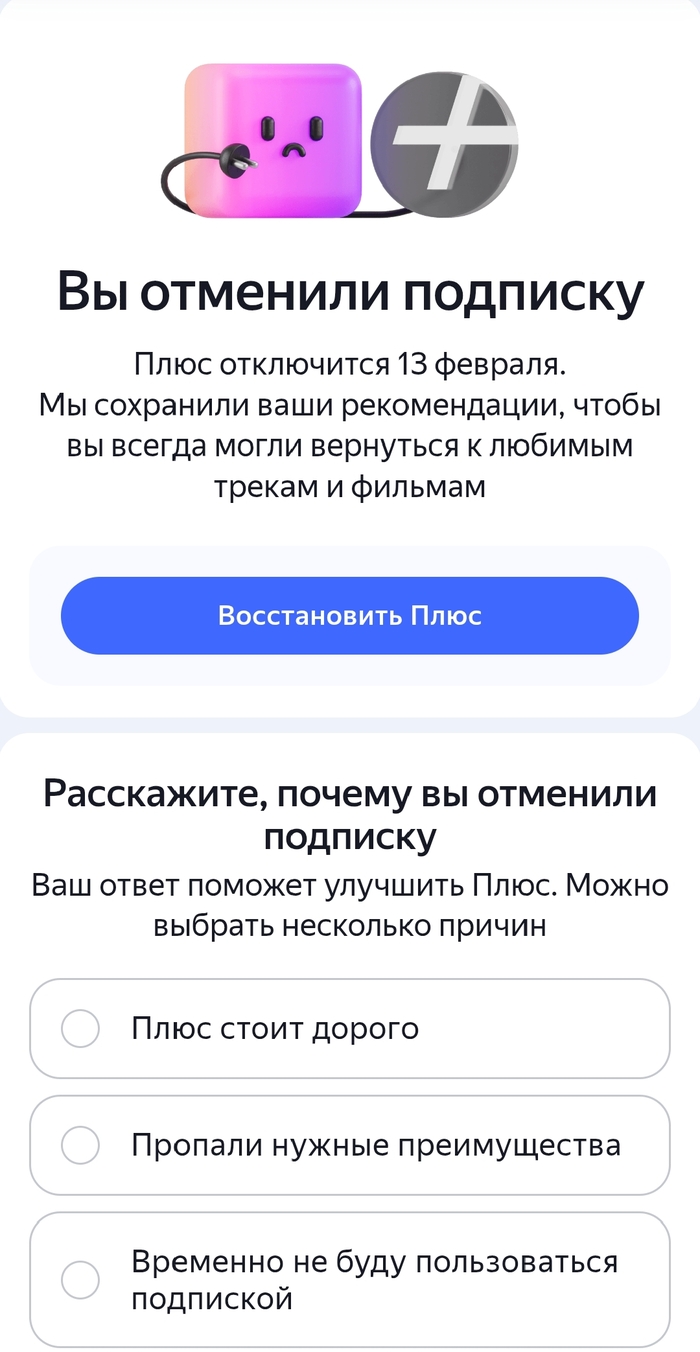
Task: Choose Пропали нужные преимущества as a reason
Action: (80, 1145)
